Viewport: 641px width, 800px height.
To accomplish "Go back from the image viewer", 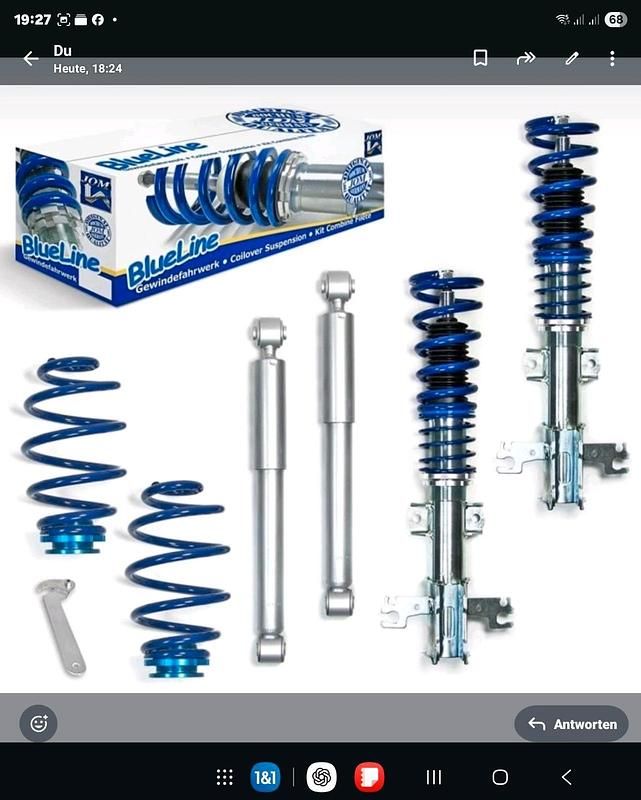I will pyautogui.click(x=30, y=59).
